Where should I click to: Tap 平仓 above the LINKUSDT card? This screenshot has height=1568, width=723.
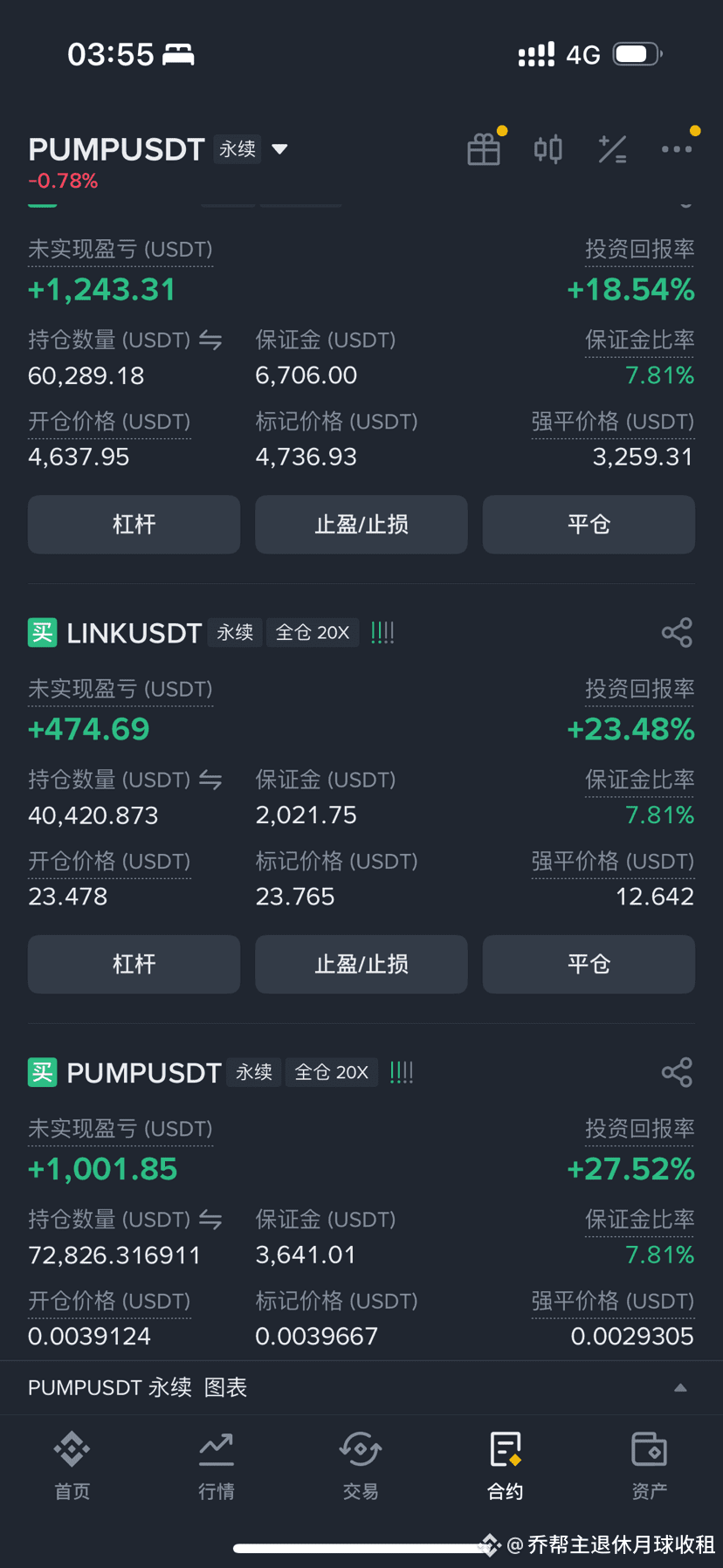point(589,524)
